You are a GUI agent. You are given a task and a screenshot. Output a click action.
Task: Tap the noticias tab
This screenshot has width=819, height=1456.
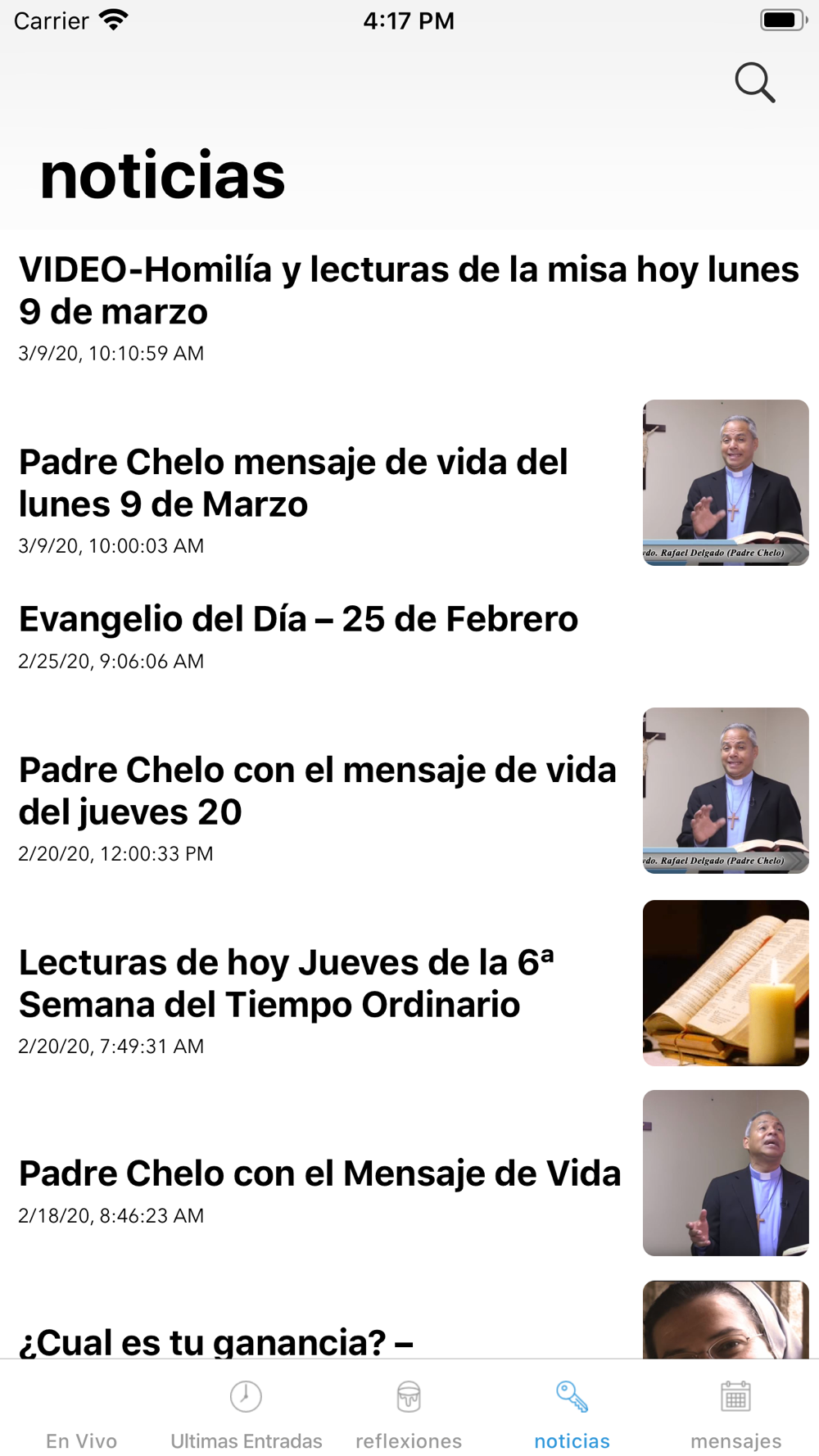coord(572,1413)
